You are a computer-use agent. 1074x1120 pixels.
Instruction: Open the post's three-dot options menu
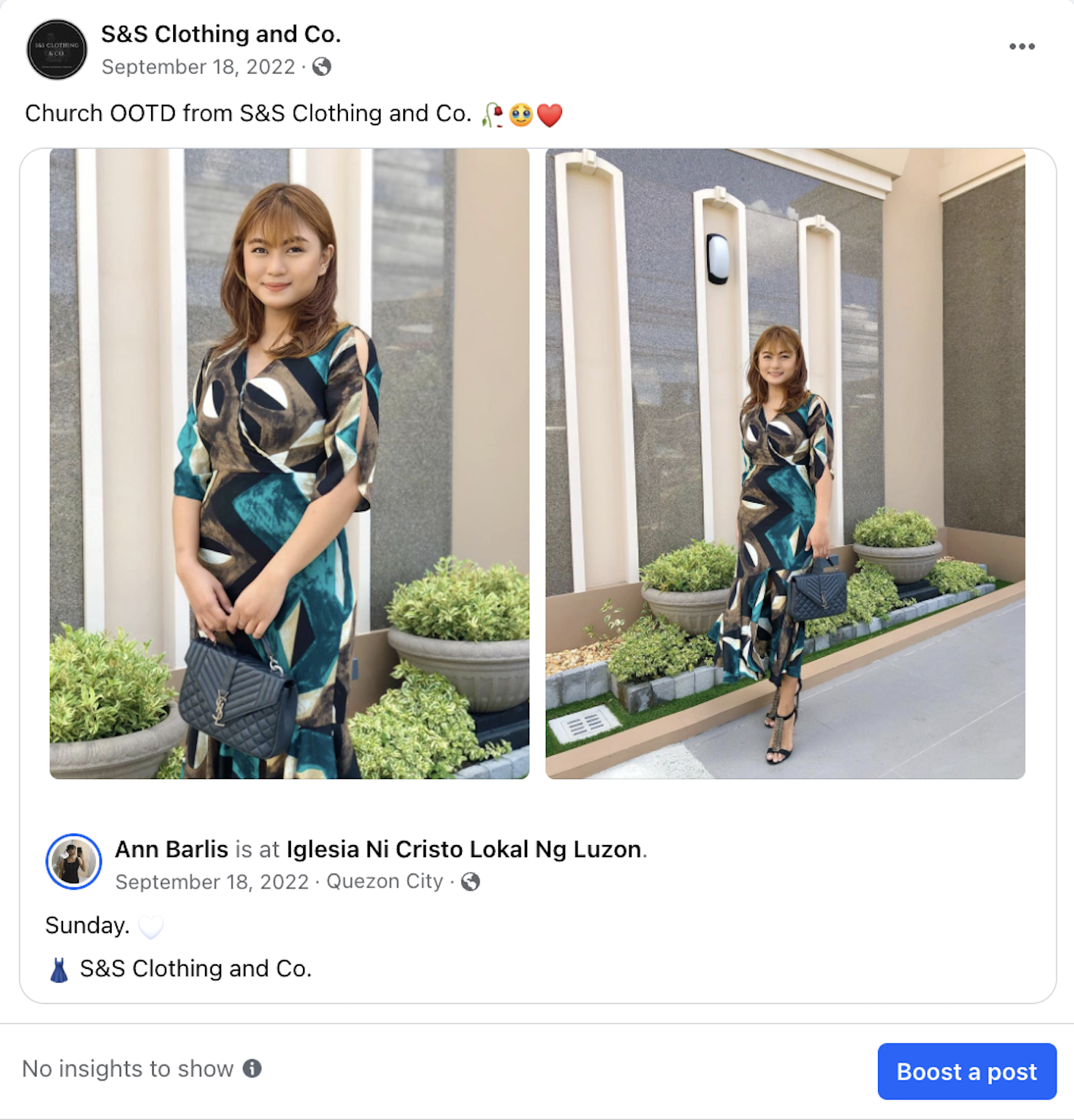point(1022,46)
